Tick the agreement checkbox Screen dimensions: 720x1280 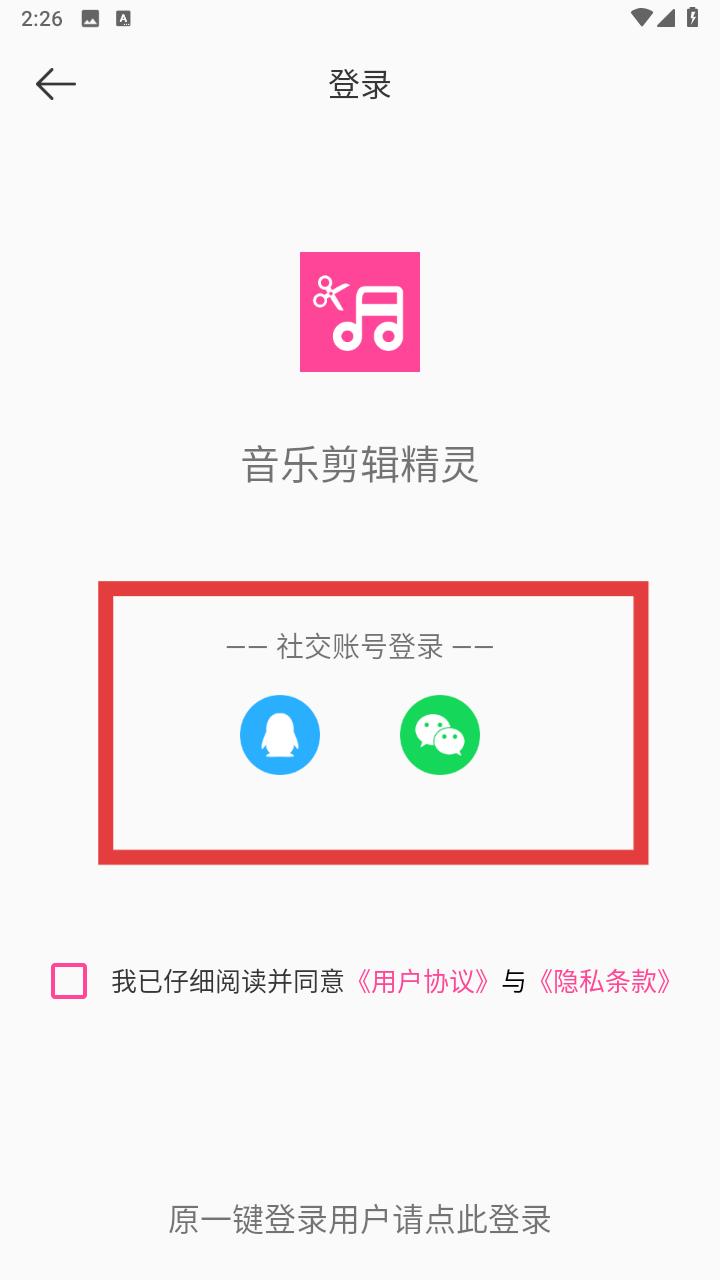(69, 981)
